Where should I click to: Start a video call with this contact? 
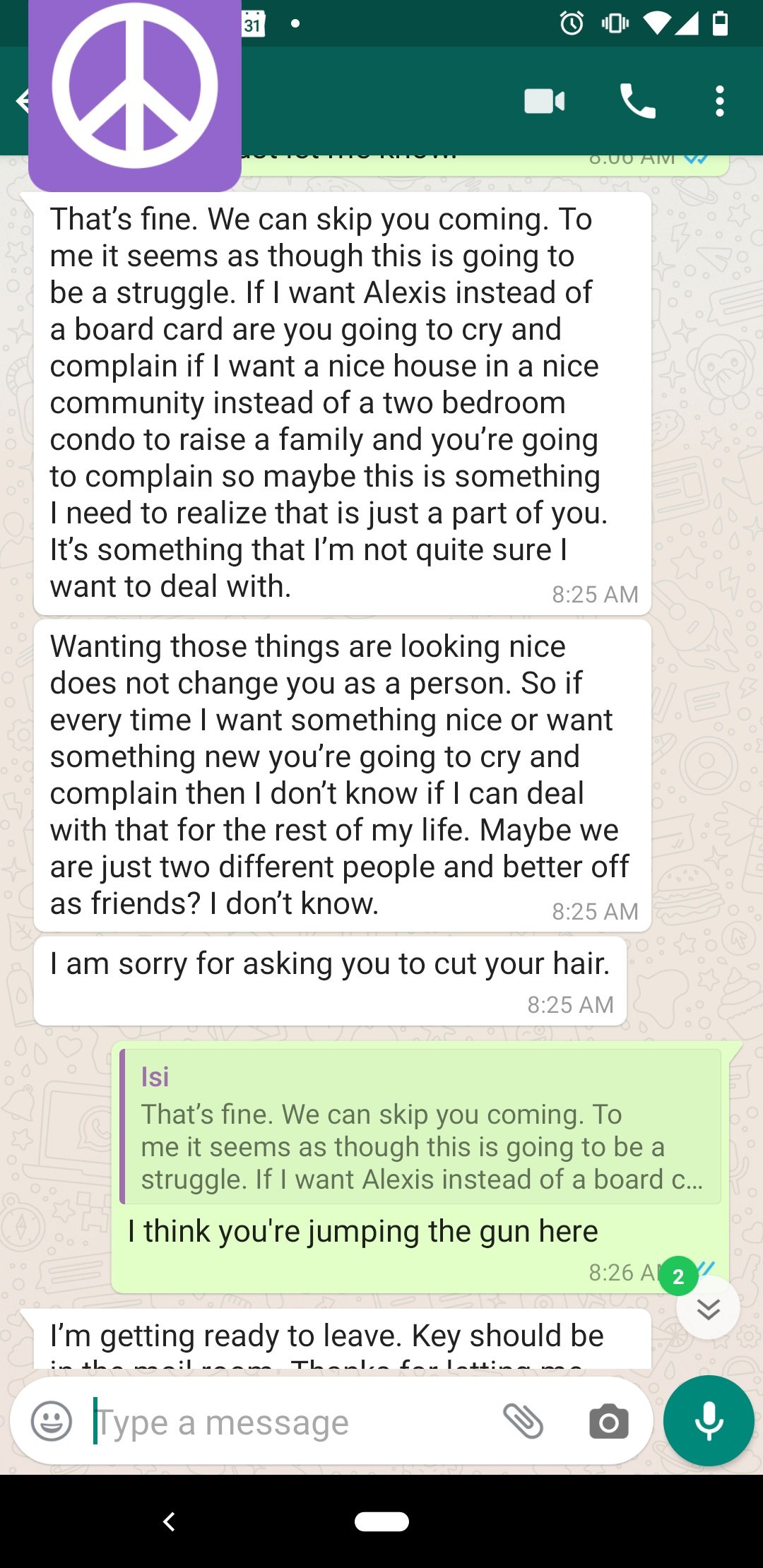pos(544,102)
